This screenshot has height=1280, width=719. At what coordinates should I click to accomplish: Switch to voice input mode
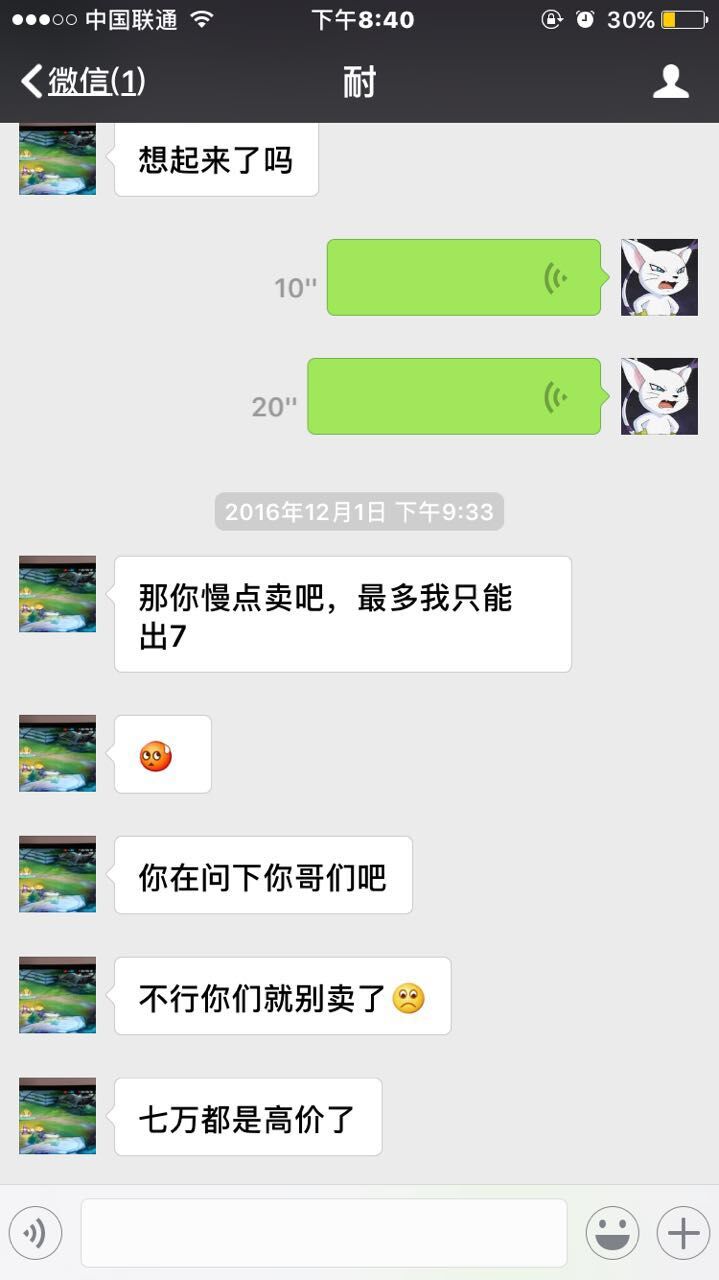(35, 1233)
